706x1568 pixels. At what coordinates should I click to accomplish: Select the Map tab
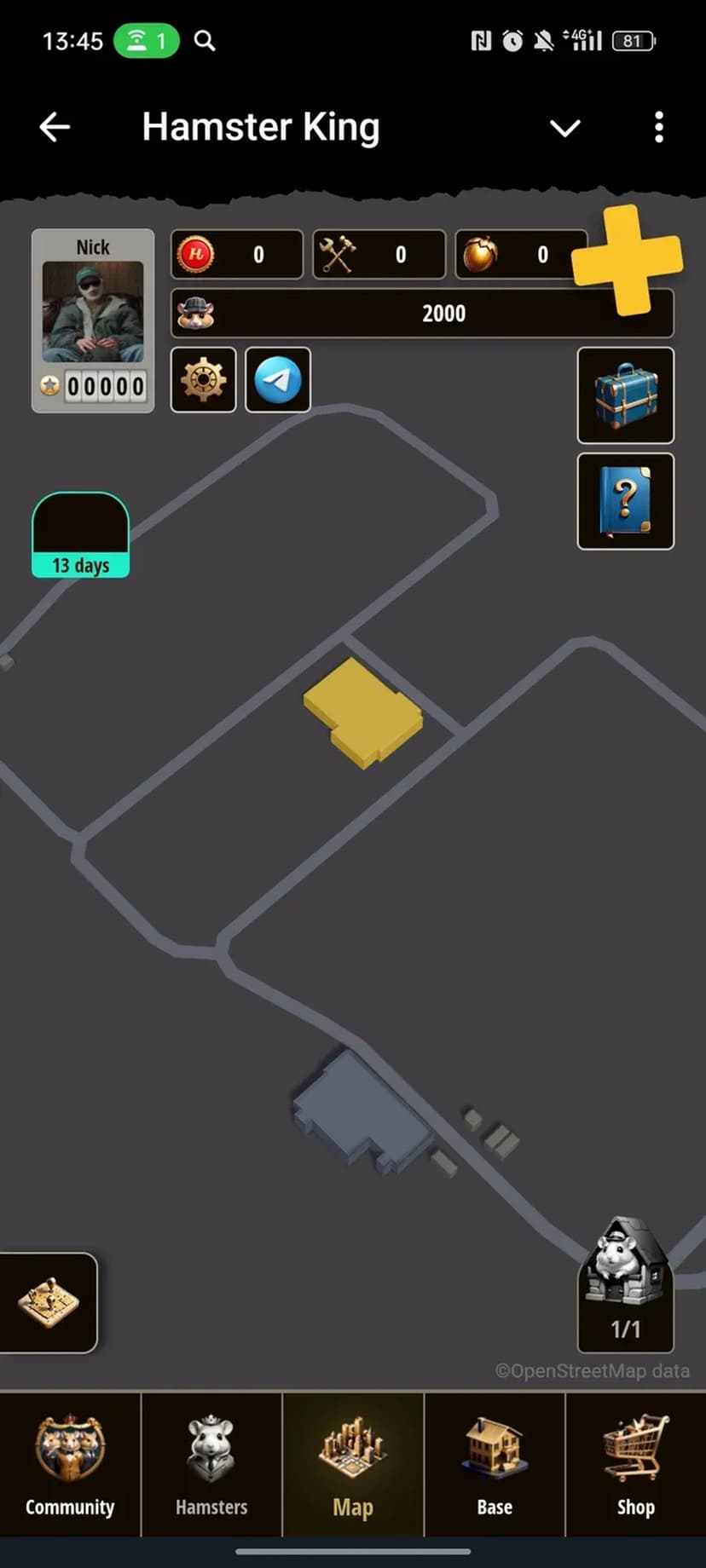click(353, 1464)
